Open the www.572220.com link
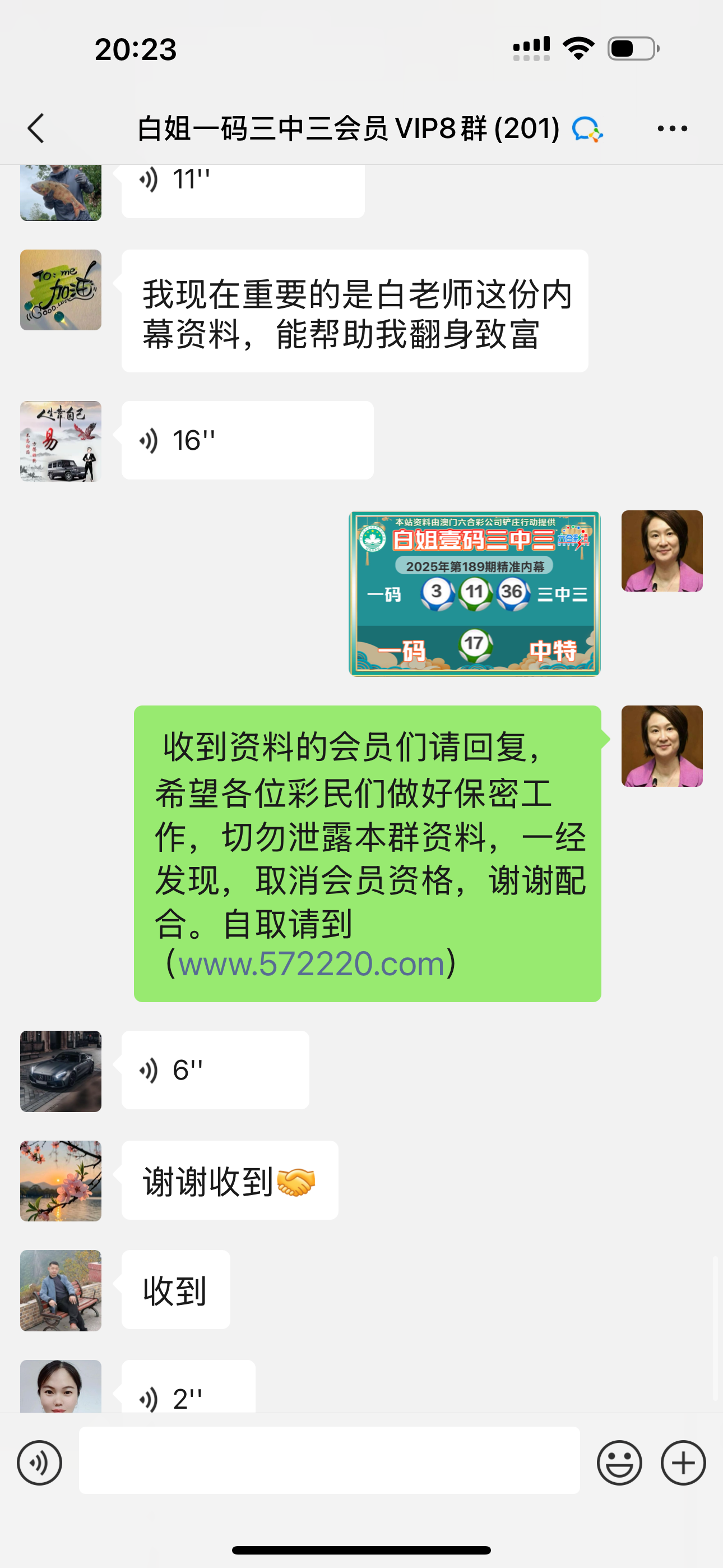This screenshot has height=1568, width=723. click(311, 964)
